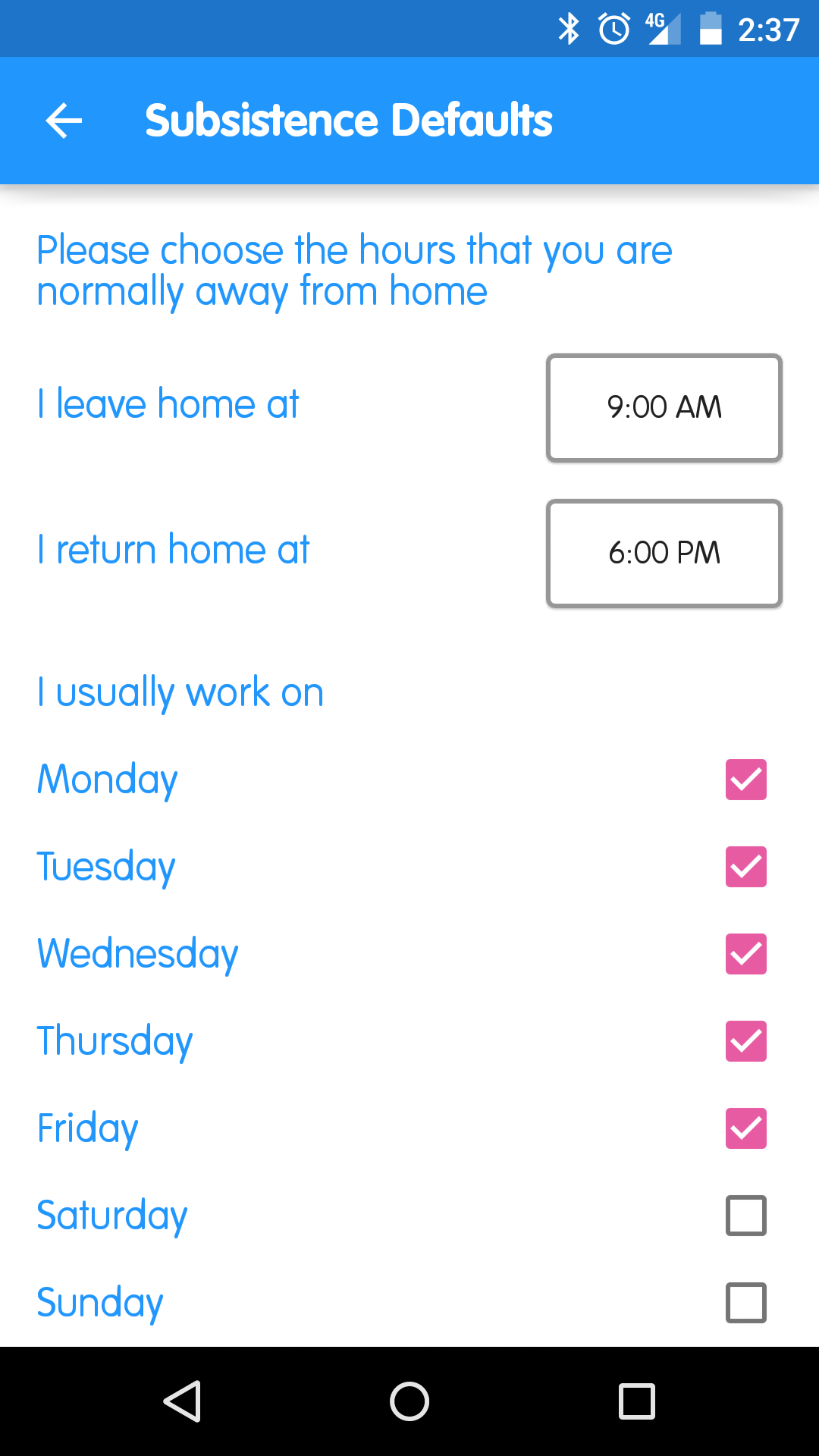Screen dimensions: 819x1456
Task: Enable Saturday as a working day
Action: point(745,1216)
